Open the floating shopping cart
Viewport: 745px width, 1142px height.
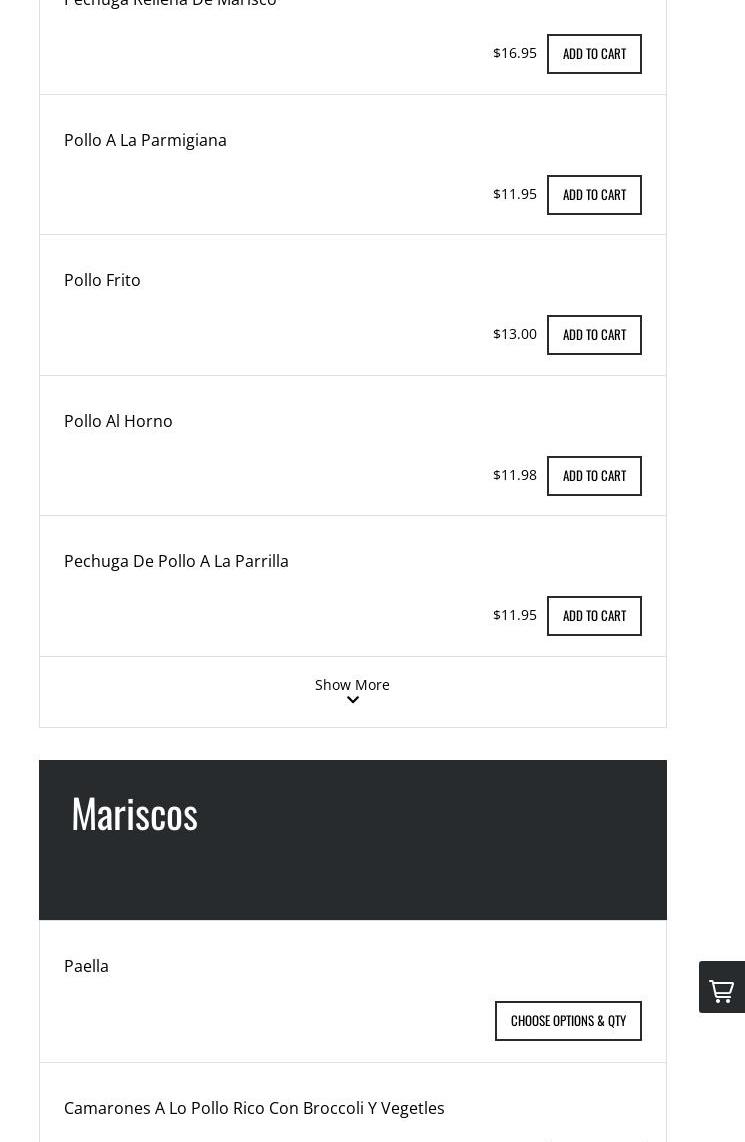[722, 988]
